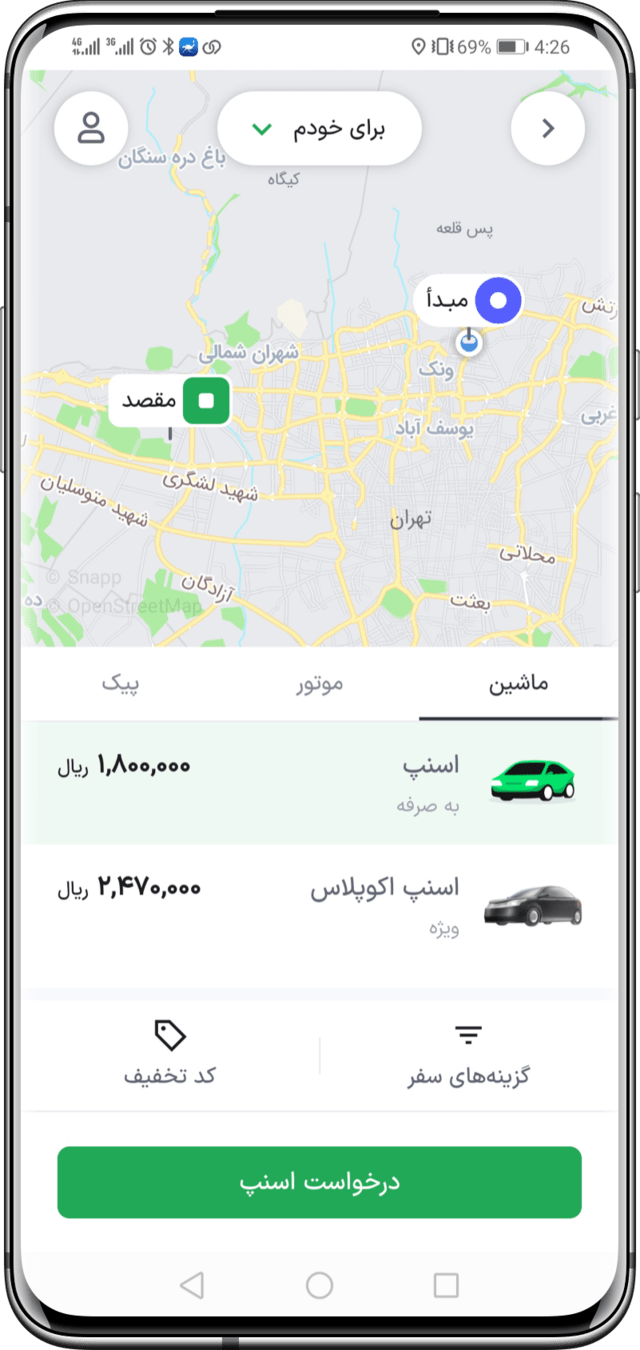Expand the برای خودم rider dropdown
This screenshot has height=1350, width=640.
pyautogui.click(x=319, y=129)
